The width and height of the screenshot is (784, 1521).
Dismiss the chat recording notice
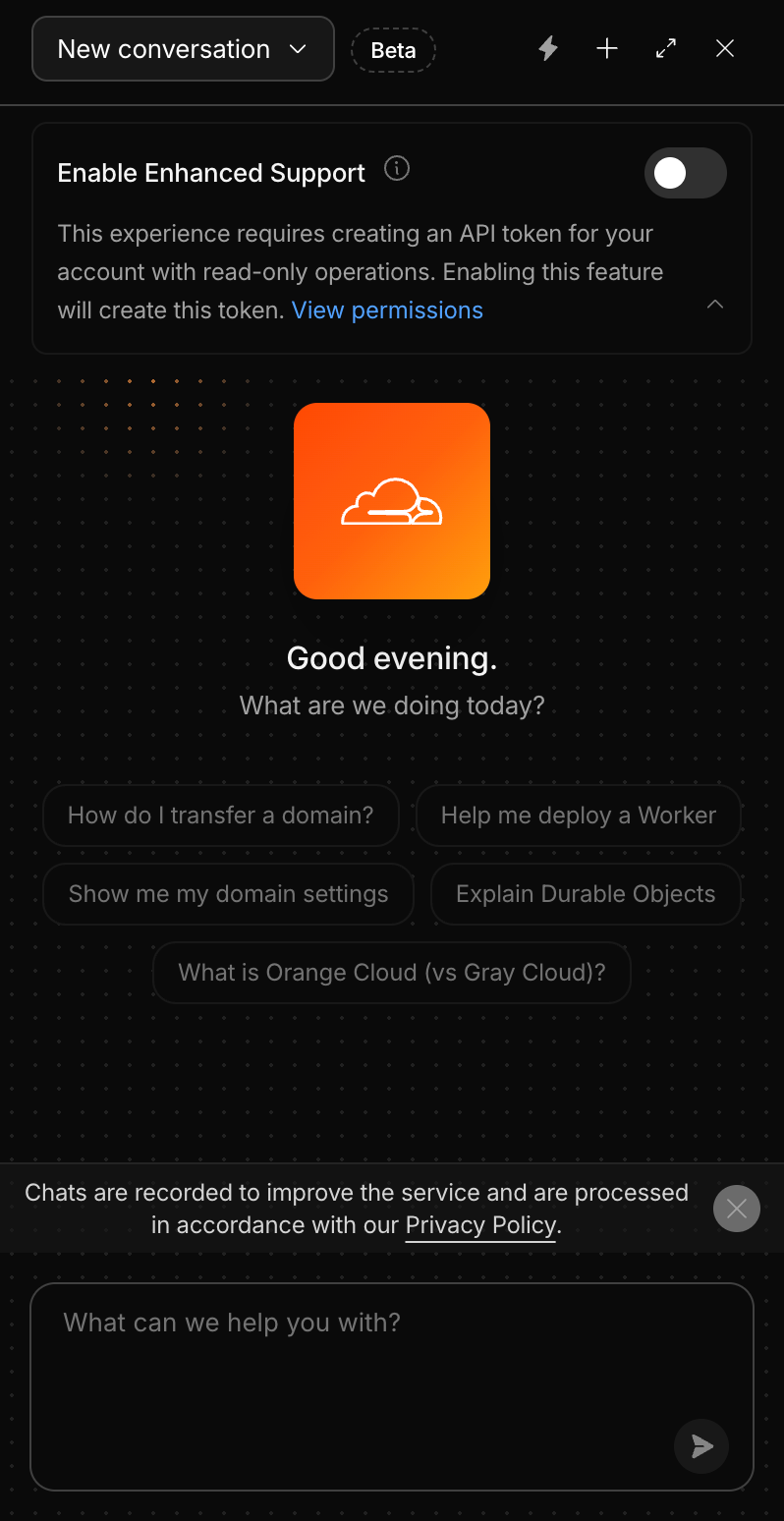737,1209
